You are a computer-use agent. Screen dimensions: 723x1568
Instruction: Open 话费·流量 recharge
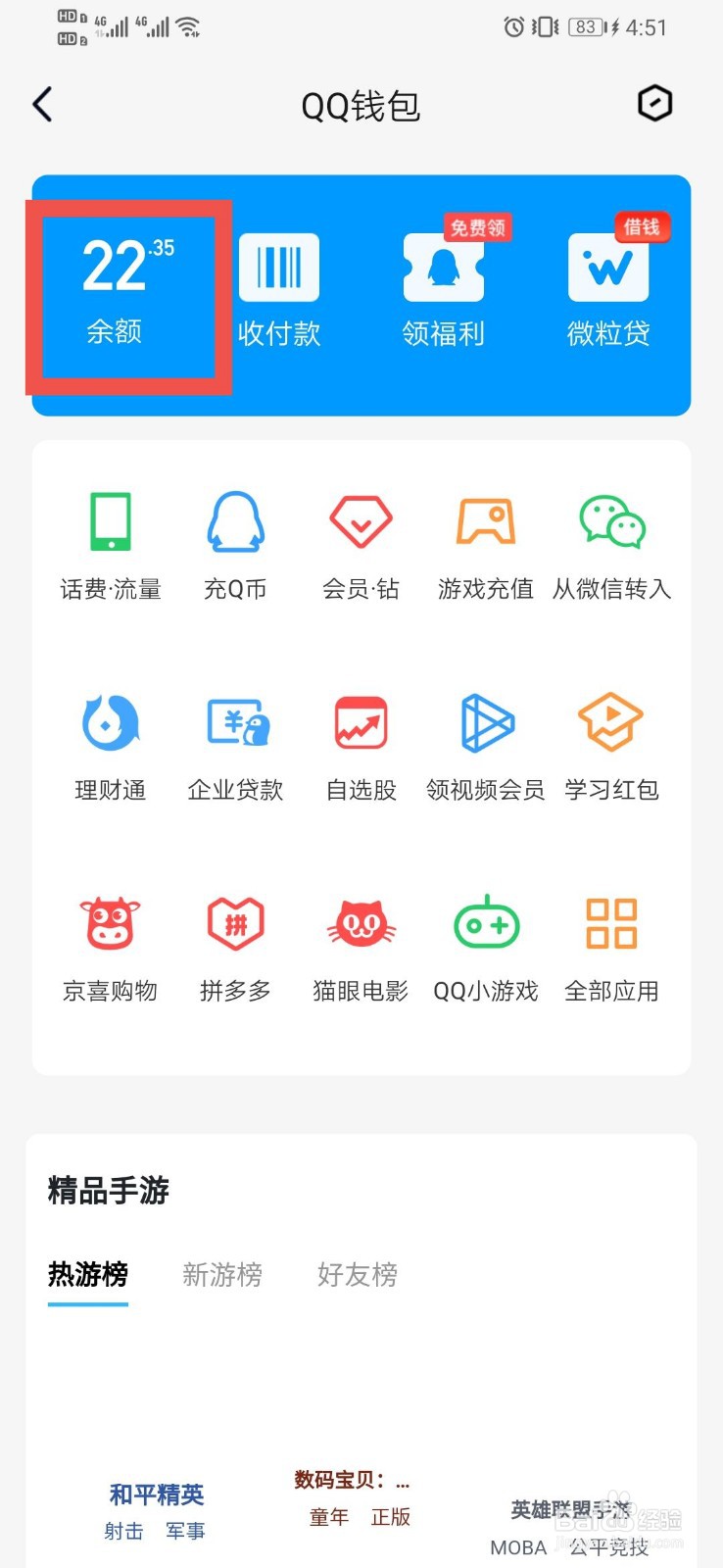(x=111, y=547)
